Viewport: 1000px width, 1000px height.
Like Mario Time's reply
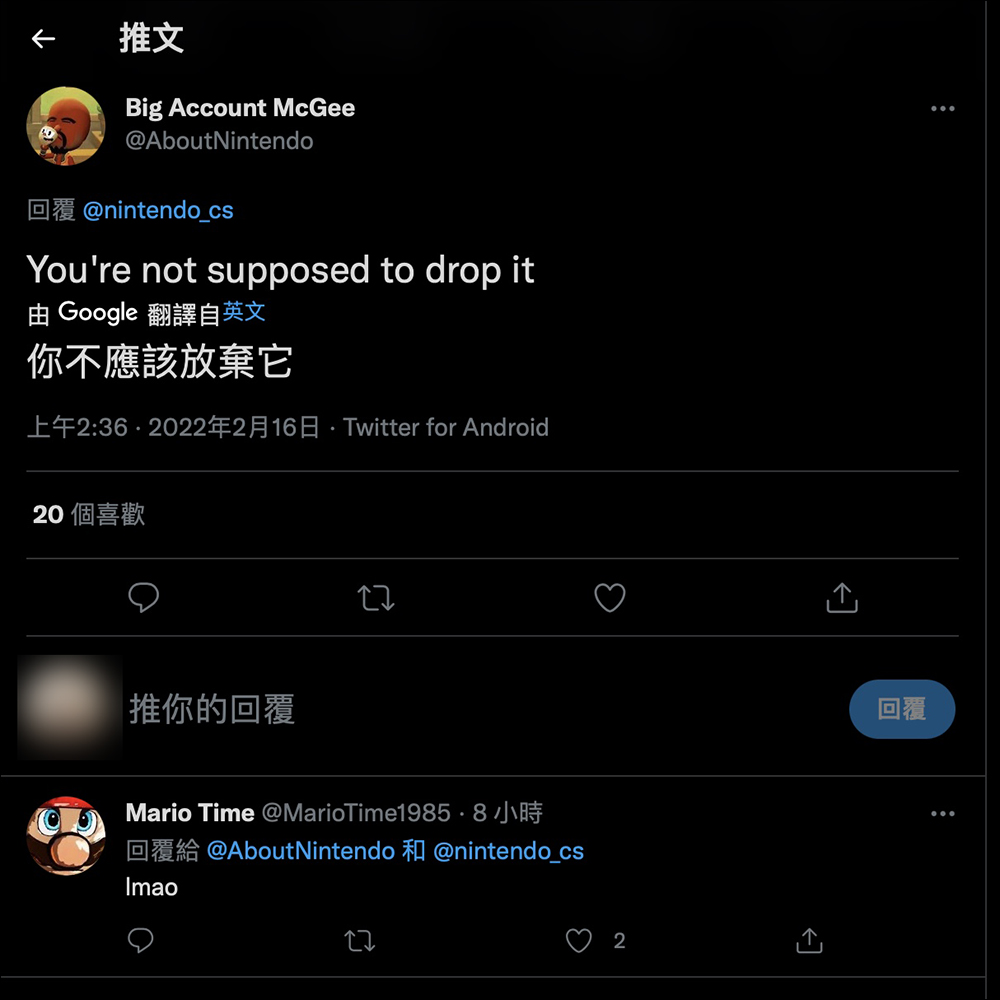[579, 940]
